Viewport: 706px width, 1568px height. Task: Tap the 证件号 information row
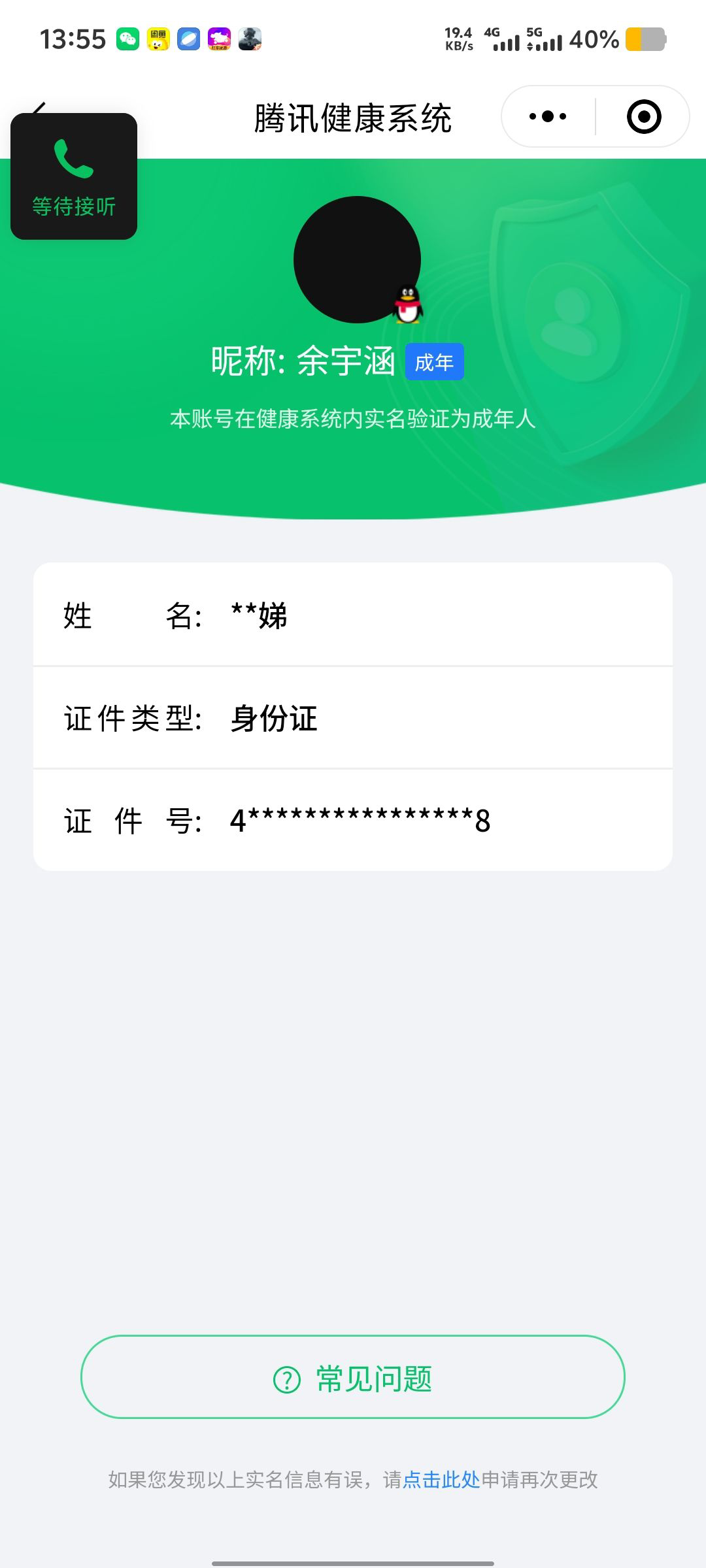pyautogui.click(x=353, y=821)
